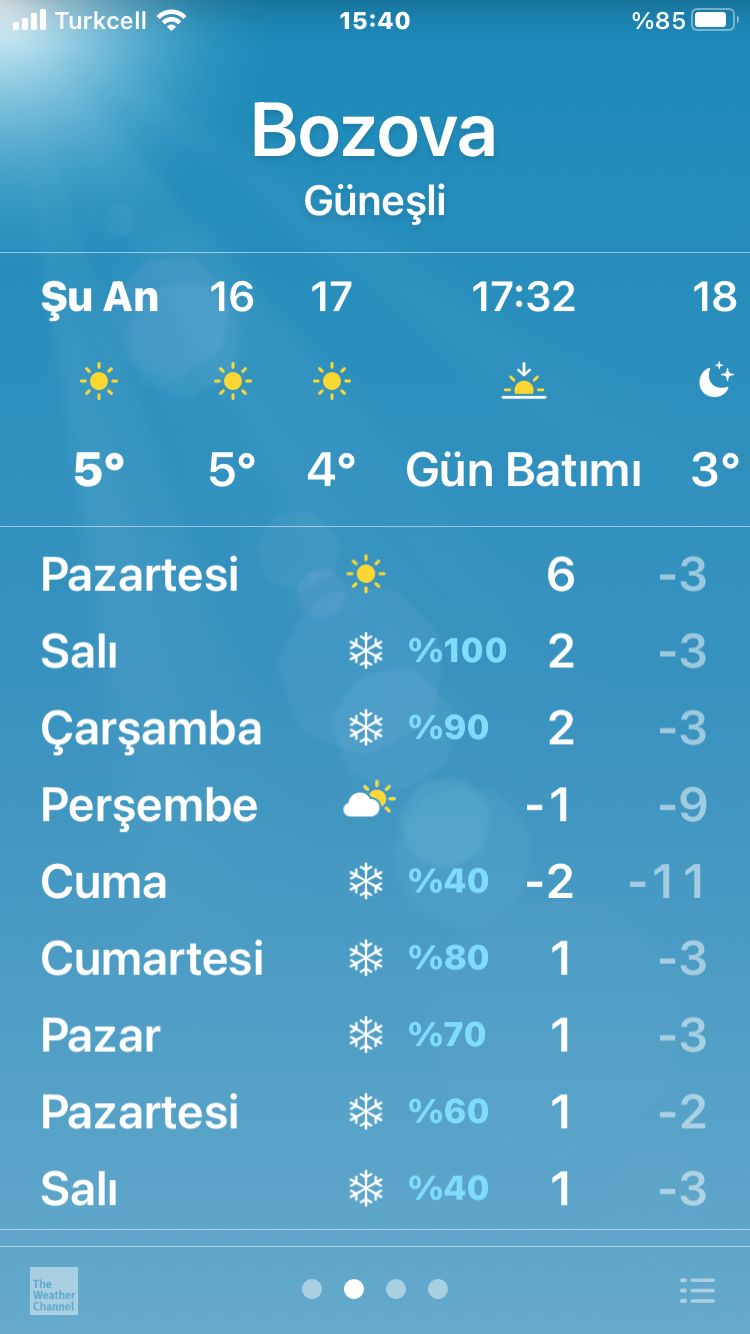Viewport: 750px width, 1334px height.
Task: Open The Weather Channel link
Action: point(54,1291)
